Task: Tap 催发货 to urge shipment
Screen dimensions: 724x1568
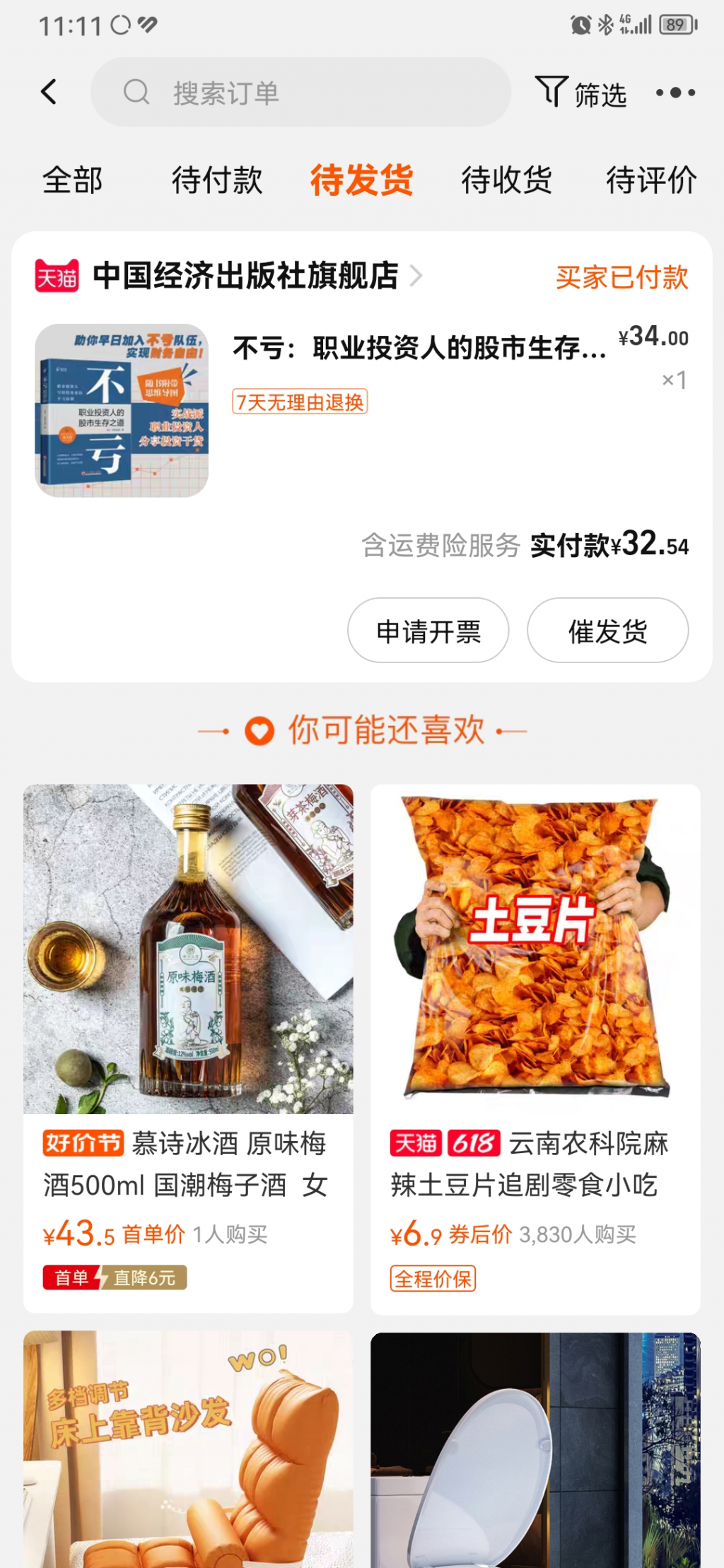Action: [x=607, y=631]
